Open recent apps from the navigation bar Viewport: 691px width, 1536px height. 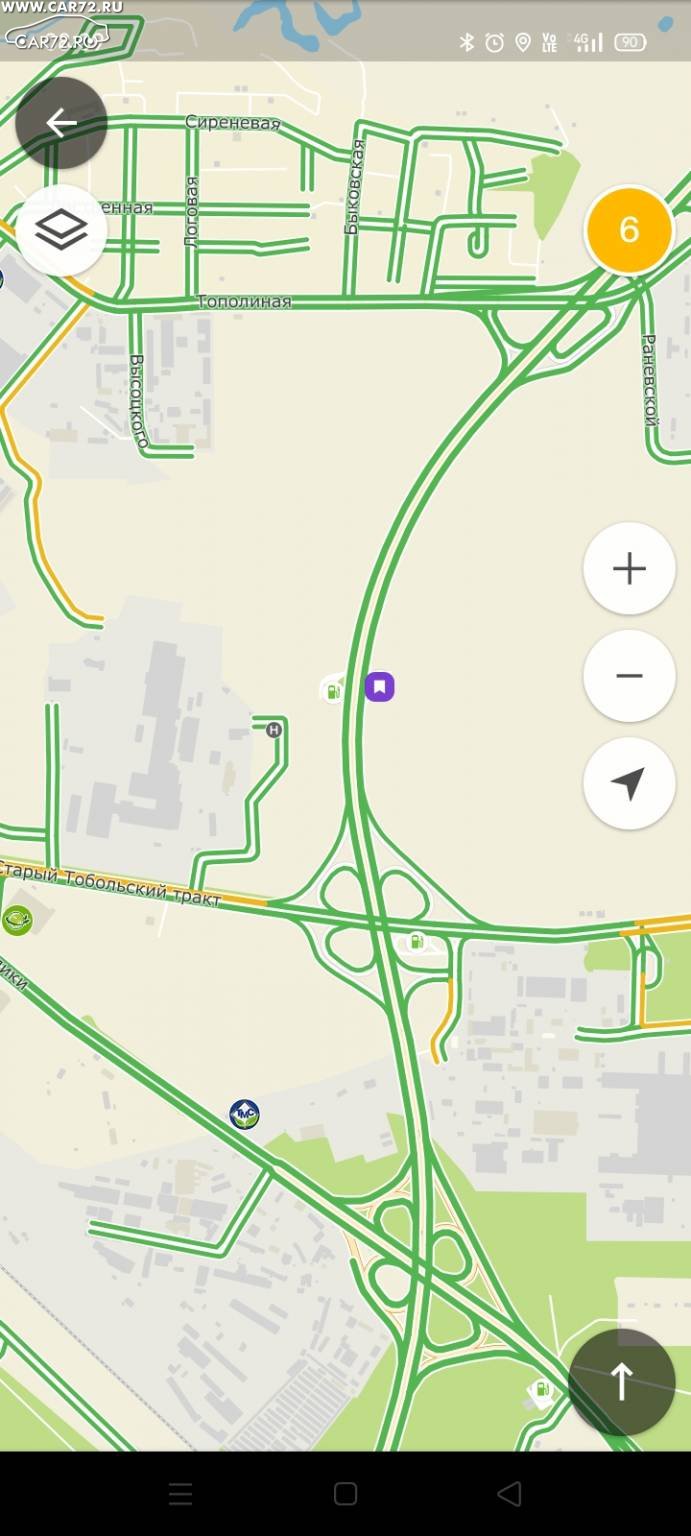coord(181,1494)
